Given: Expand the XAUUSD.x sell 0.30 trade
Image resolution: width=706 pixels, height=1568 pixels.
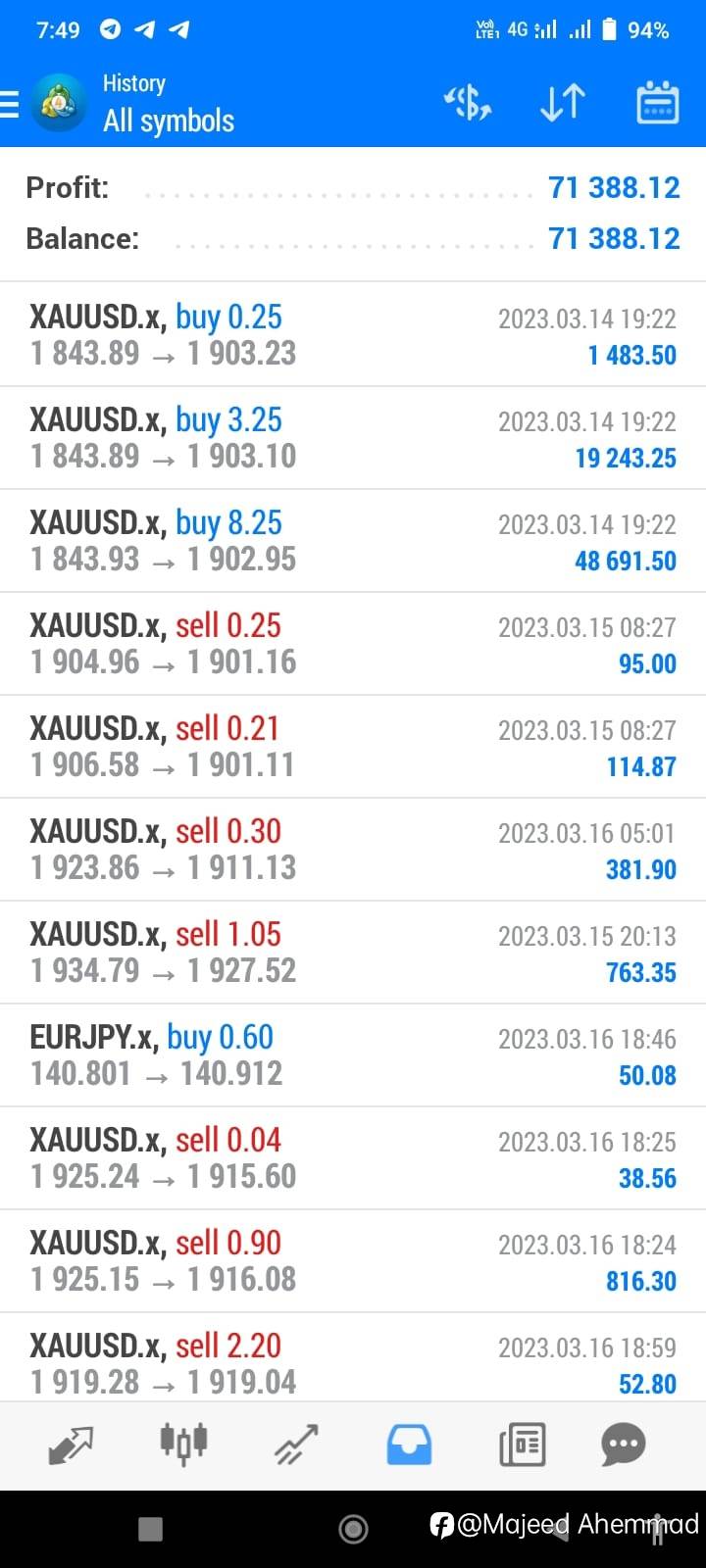Looking at the screenshot, I should coord(353,850).
